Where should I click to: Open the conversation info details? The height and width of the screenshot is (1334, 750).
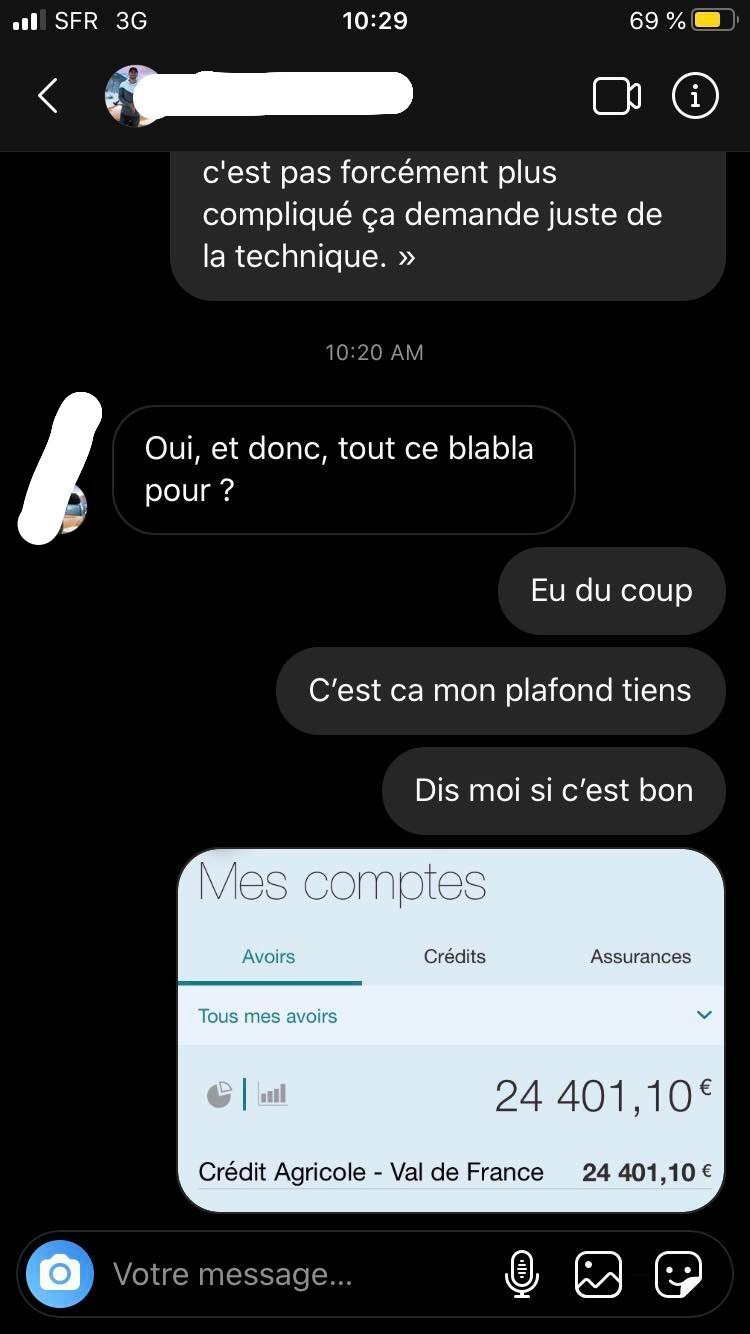coord(695,96)
